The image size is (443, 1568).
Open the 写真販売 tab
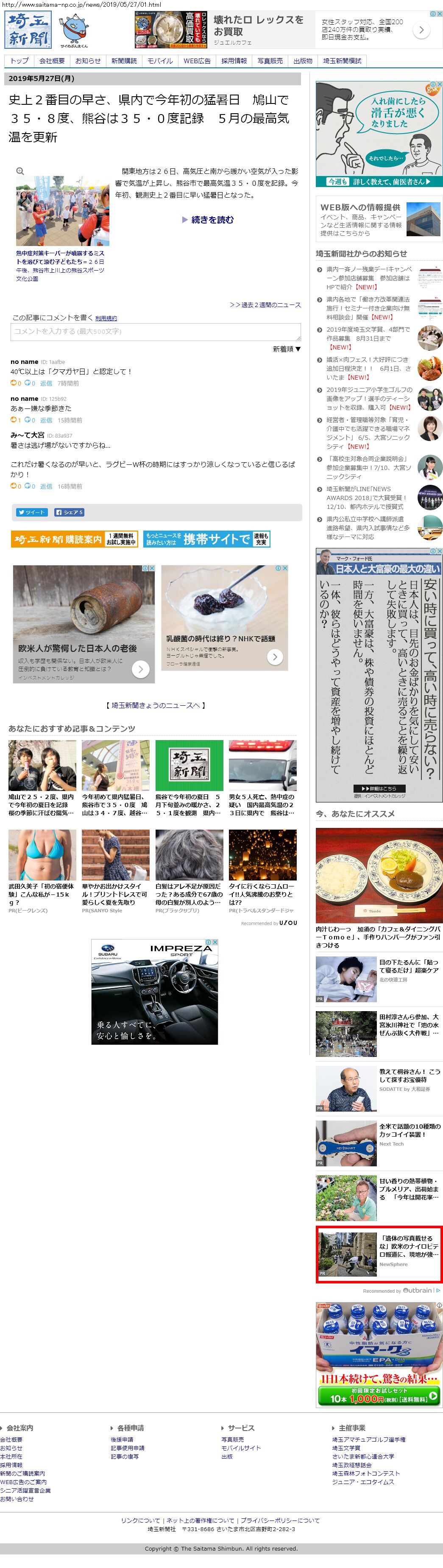pos(270,61)
